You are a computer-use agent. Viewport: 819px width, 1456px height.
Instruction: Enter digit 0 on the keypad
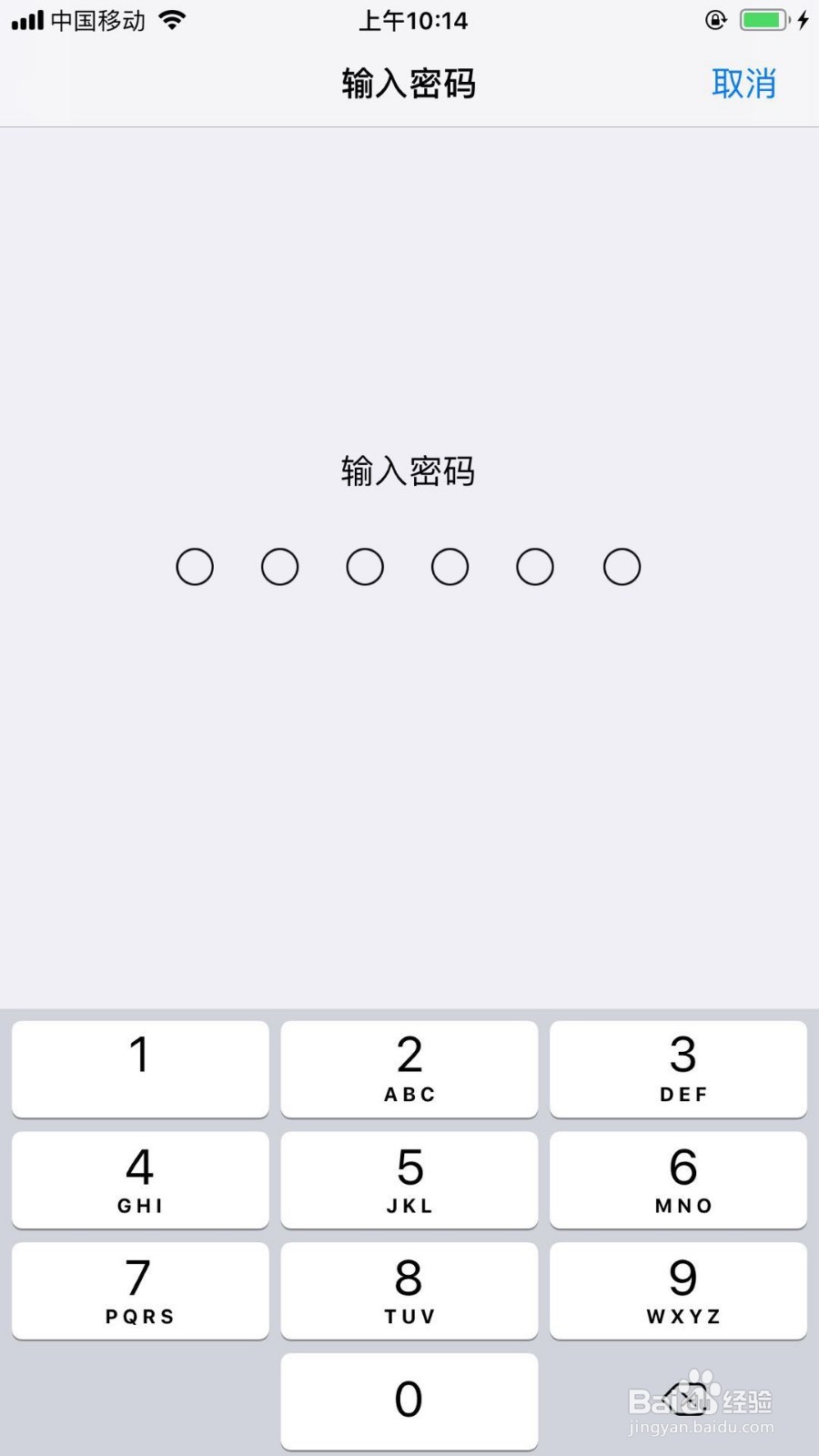(x=409, y=1402)
